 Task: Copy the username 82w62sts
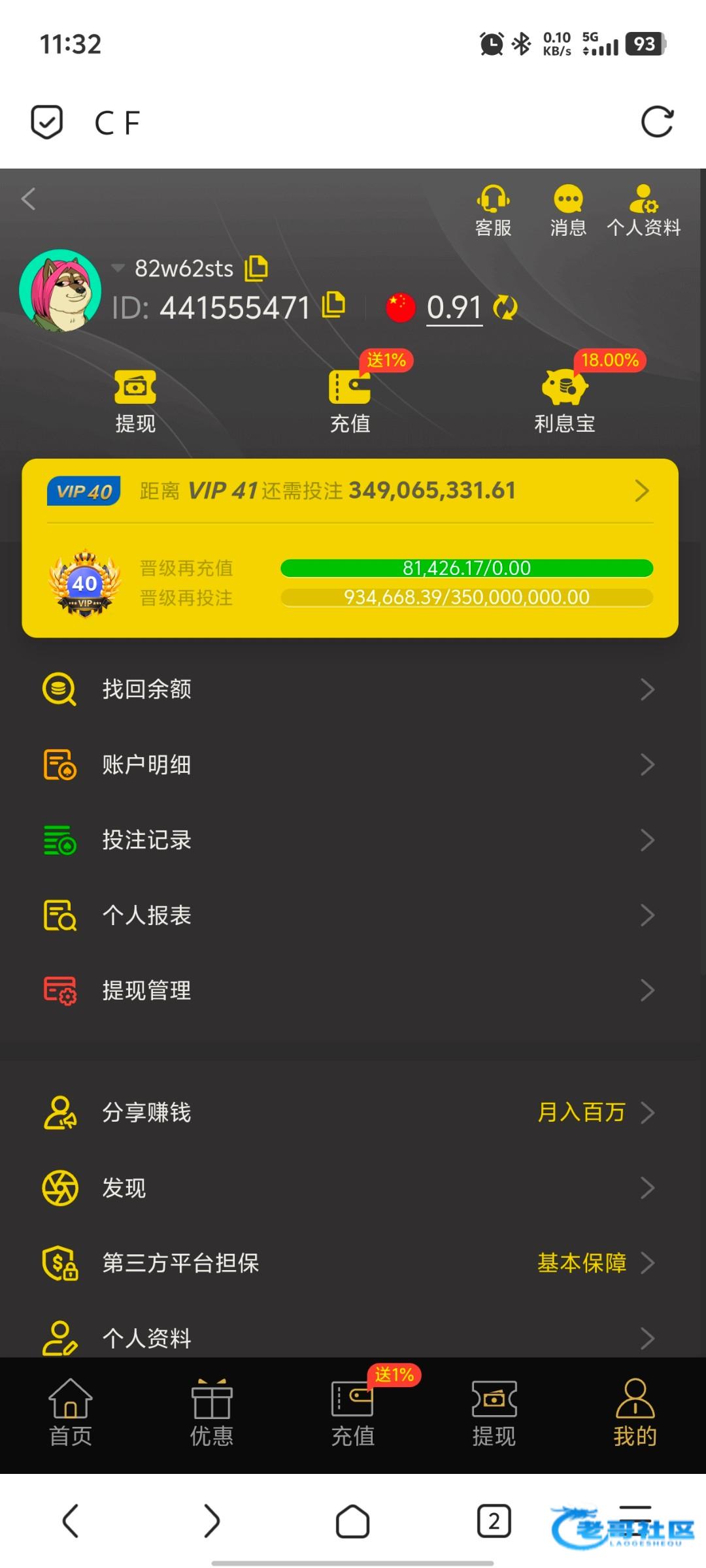click(x=256, y=269)
